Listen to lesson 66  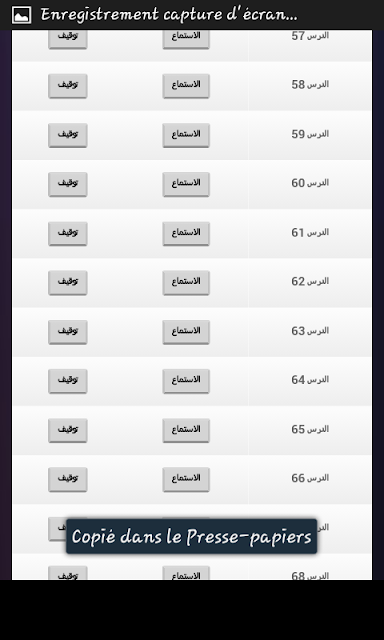coord(186,479)
